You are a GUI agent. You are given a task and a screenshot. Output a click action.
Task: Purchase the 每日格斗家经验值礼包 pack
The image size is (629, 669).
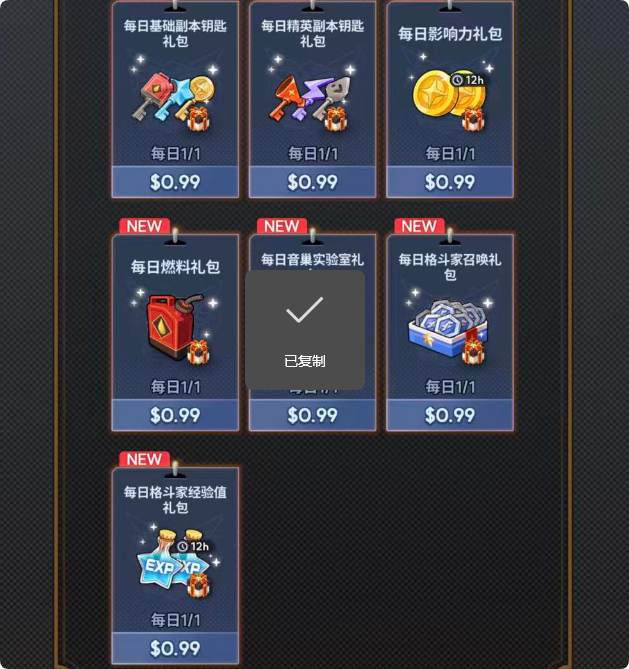point(175,648)
